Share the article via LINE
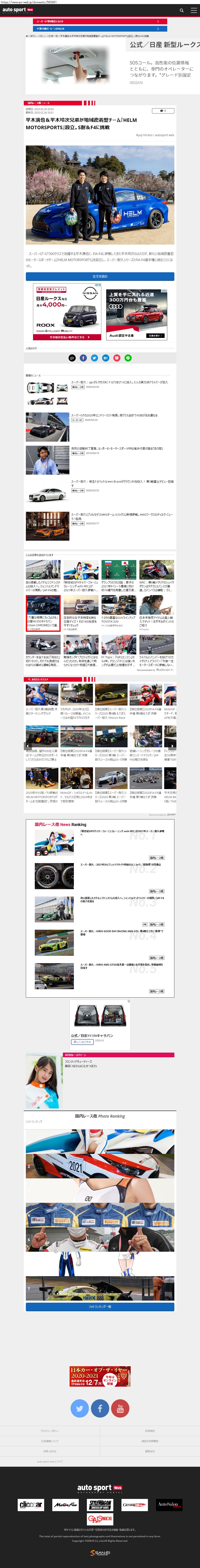The image size is (200, 1568). tap(128, 358)
